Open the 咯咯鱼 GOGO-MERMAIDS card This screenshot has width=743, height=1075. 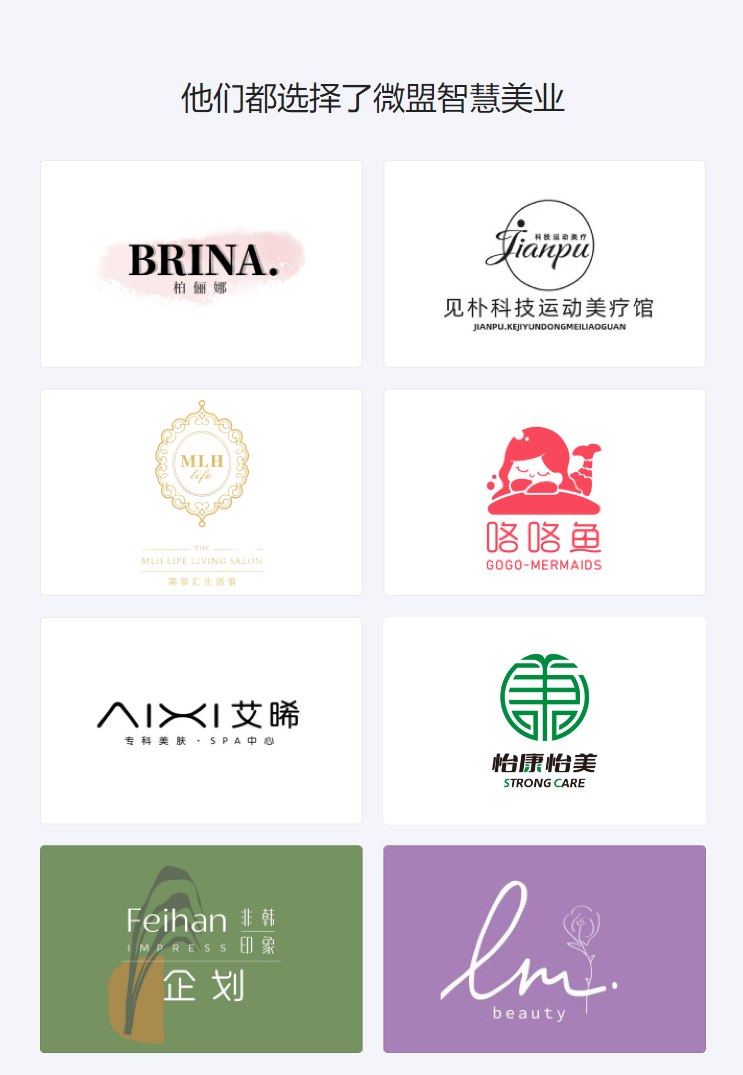[x=544, y=492]
